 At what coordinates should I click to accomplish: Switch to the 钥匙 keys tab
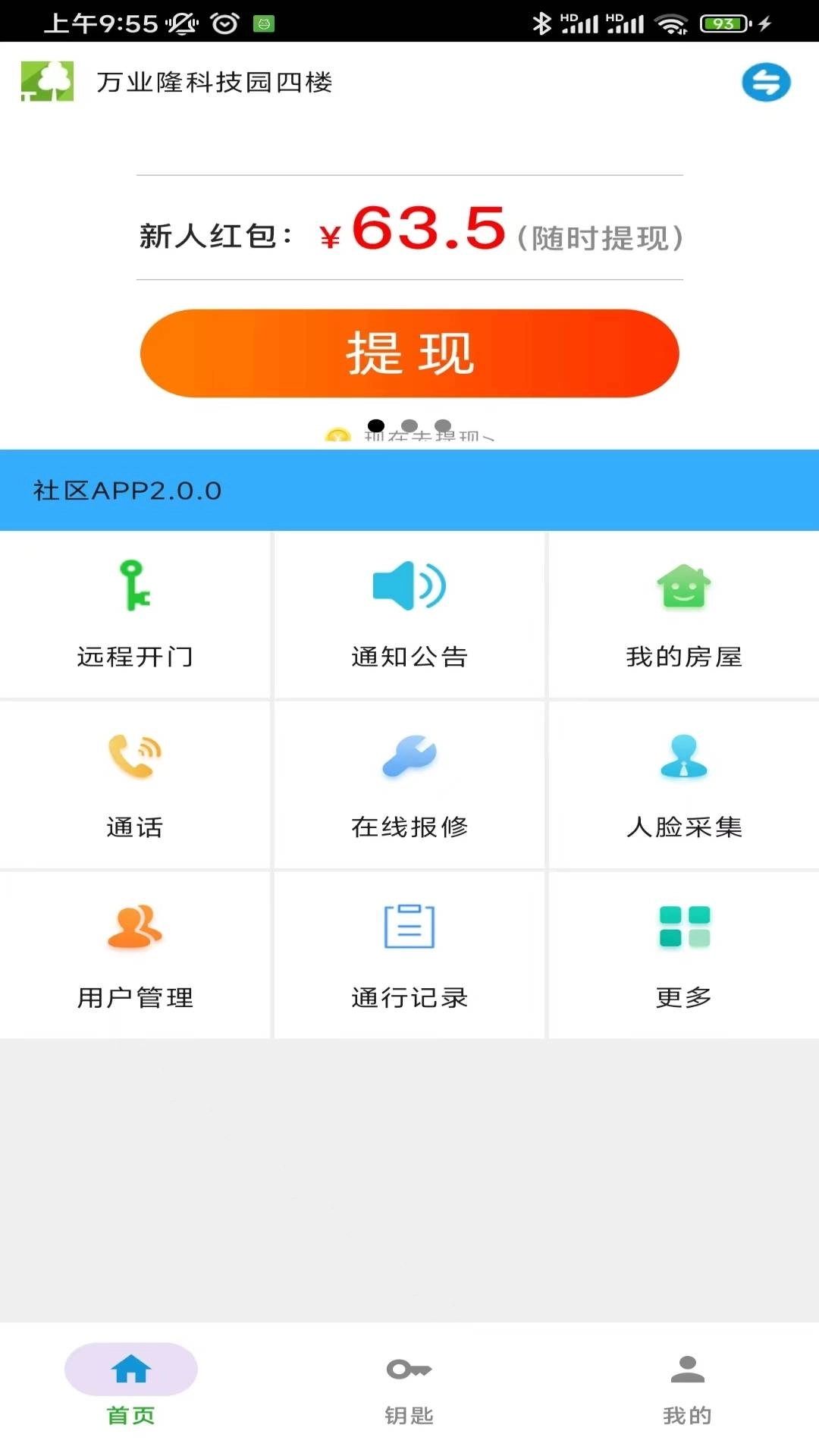click(409, 1386)
